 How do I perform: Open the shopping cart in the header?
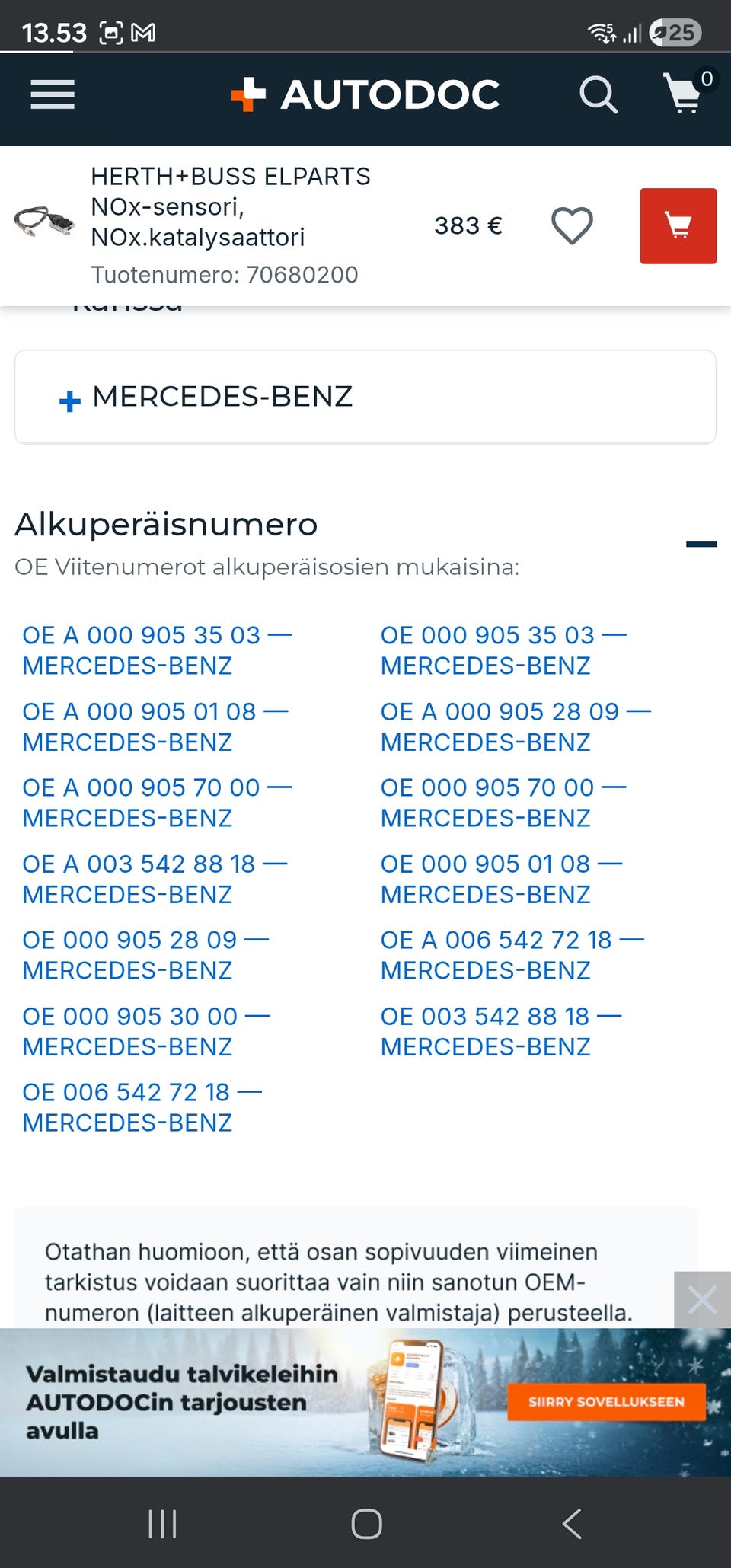click(x=683, y=94)
